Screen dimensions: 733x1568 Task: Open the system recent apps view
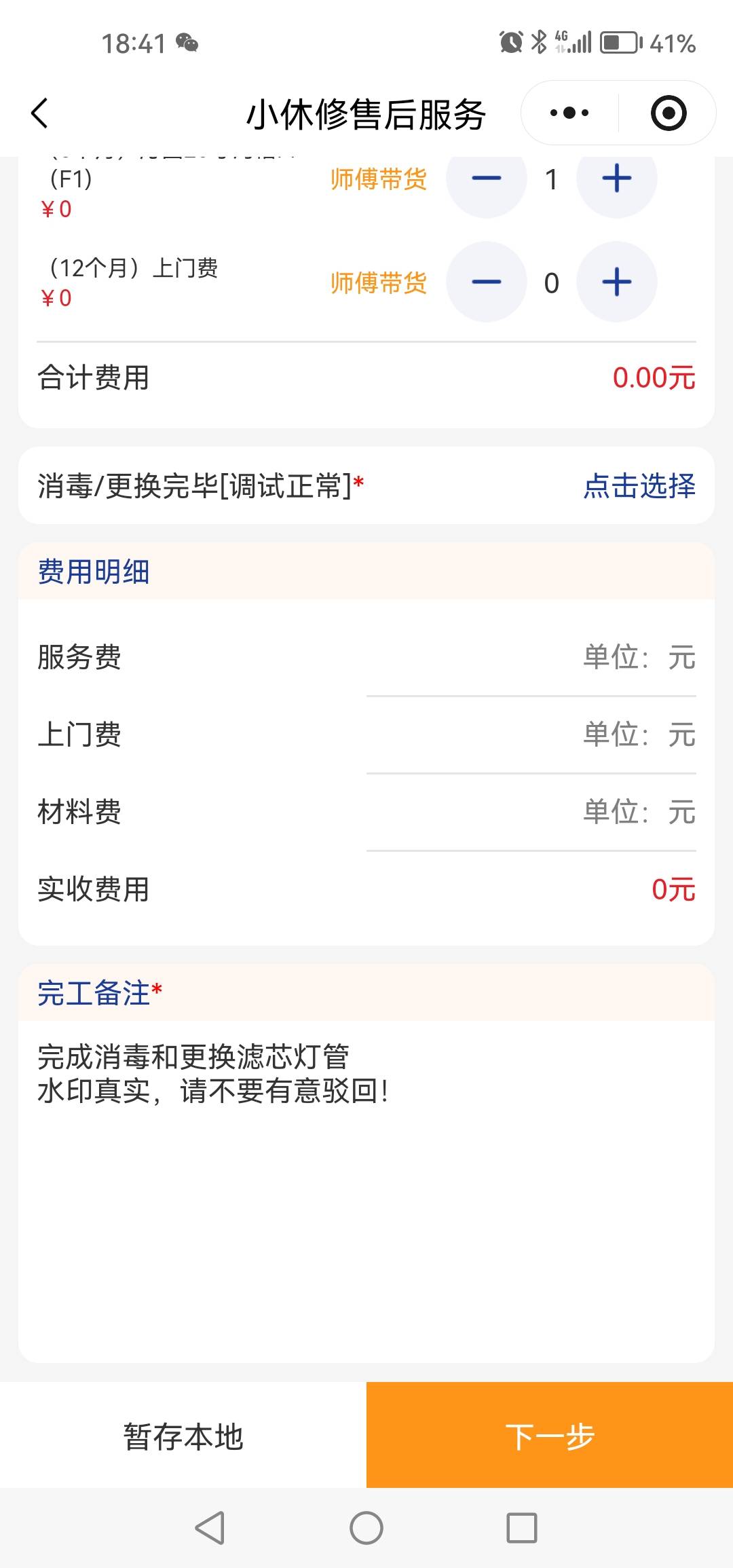click(522, 1529)
